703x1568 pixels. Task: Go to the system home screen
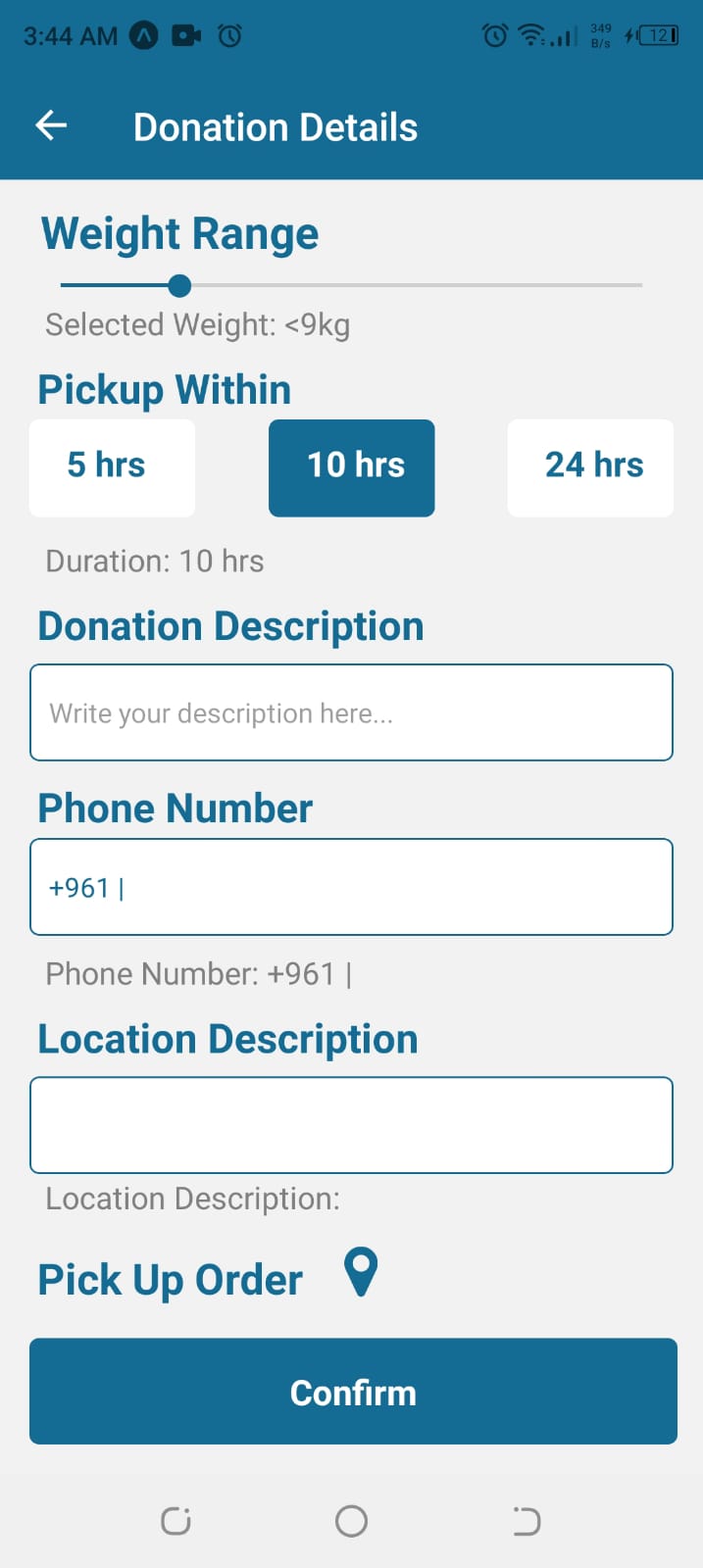[351, 1521]
